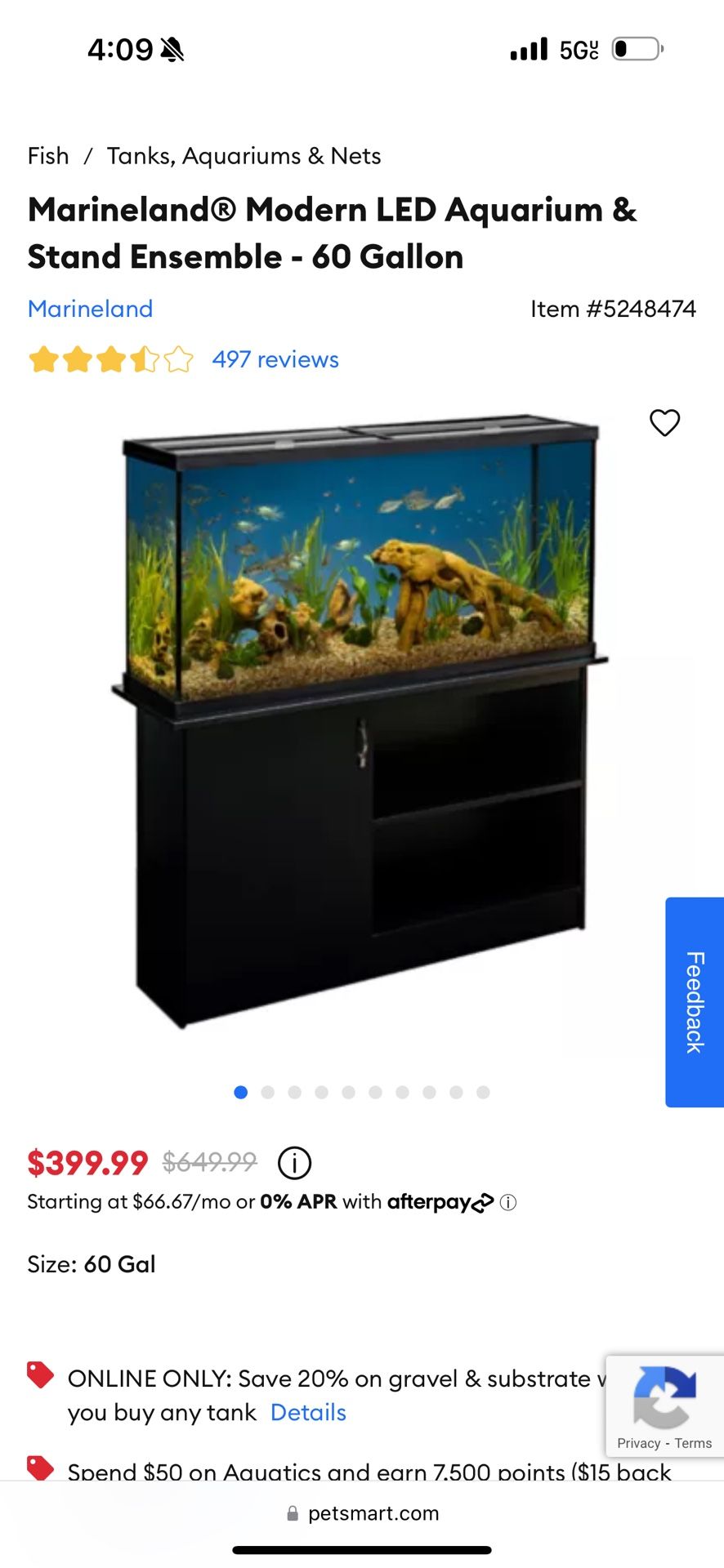Screen dimensions: 724x1568
Task: Open the aquarium product image
Action: (360, 719)
